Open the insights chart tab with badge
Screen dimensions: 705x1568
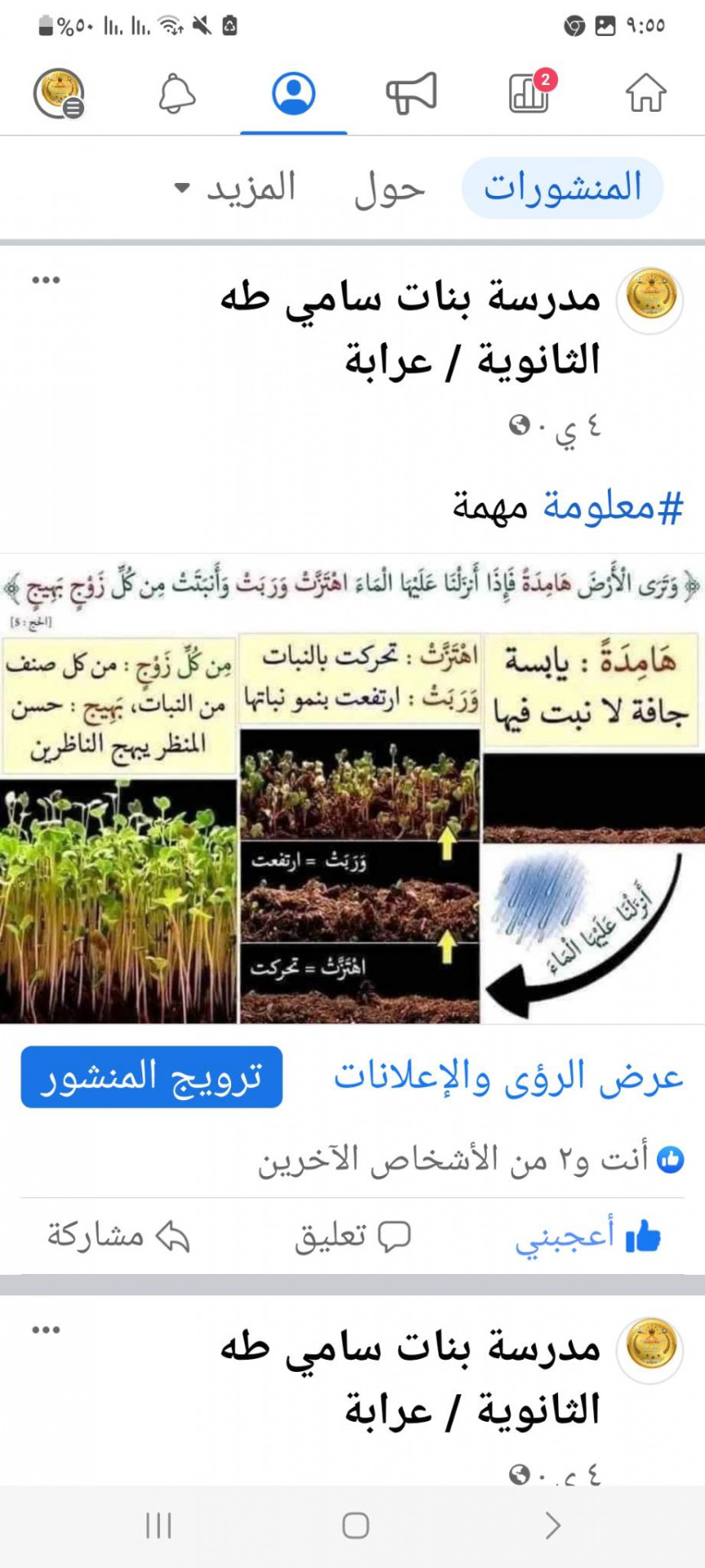[529, 92]
